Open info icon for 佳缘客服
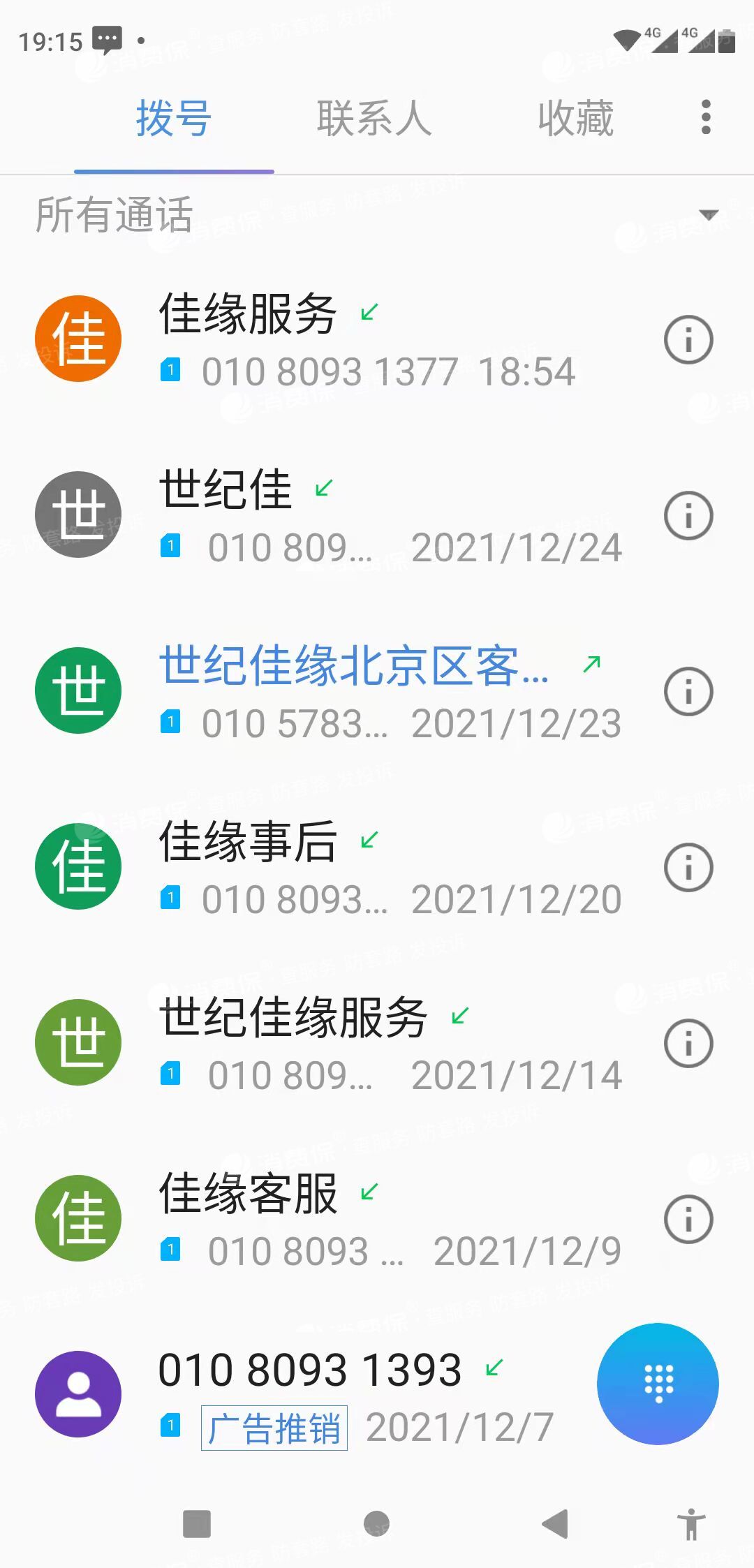This screenshot has width=754, height=1568. [x=688, y=1220]
